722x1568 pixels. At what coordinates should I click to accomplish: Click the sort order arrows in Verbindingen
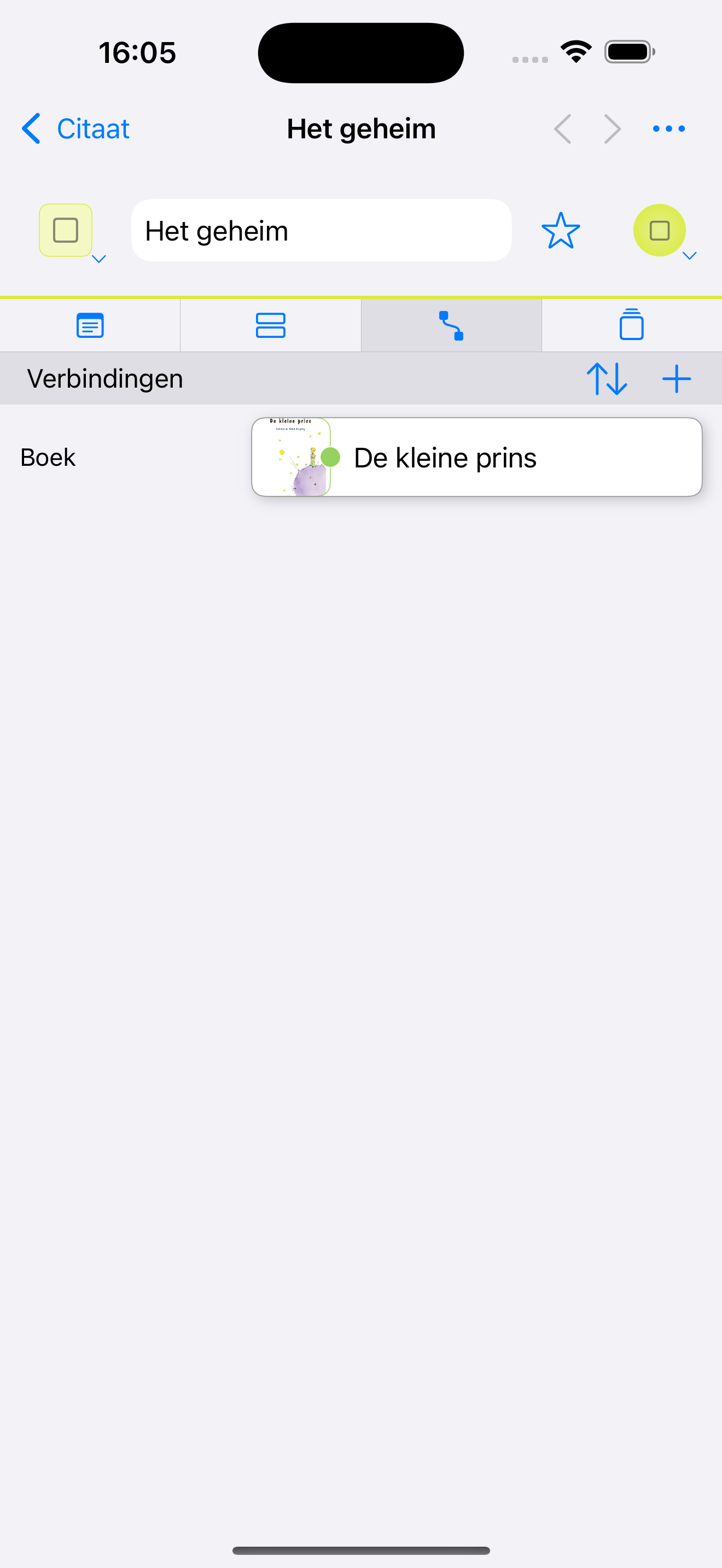[x=607, y=378]
